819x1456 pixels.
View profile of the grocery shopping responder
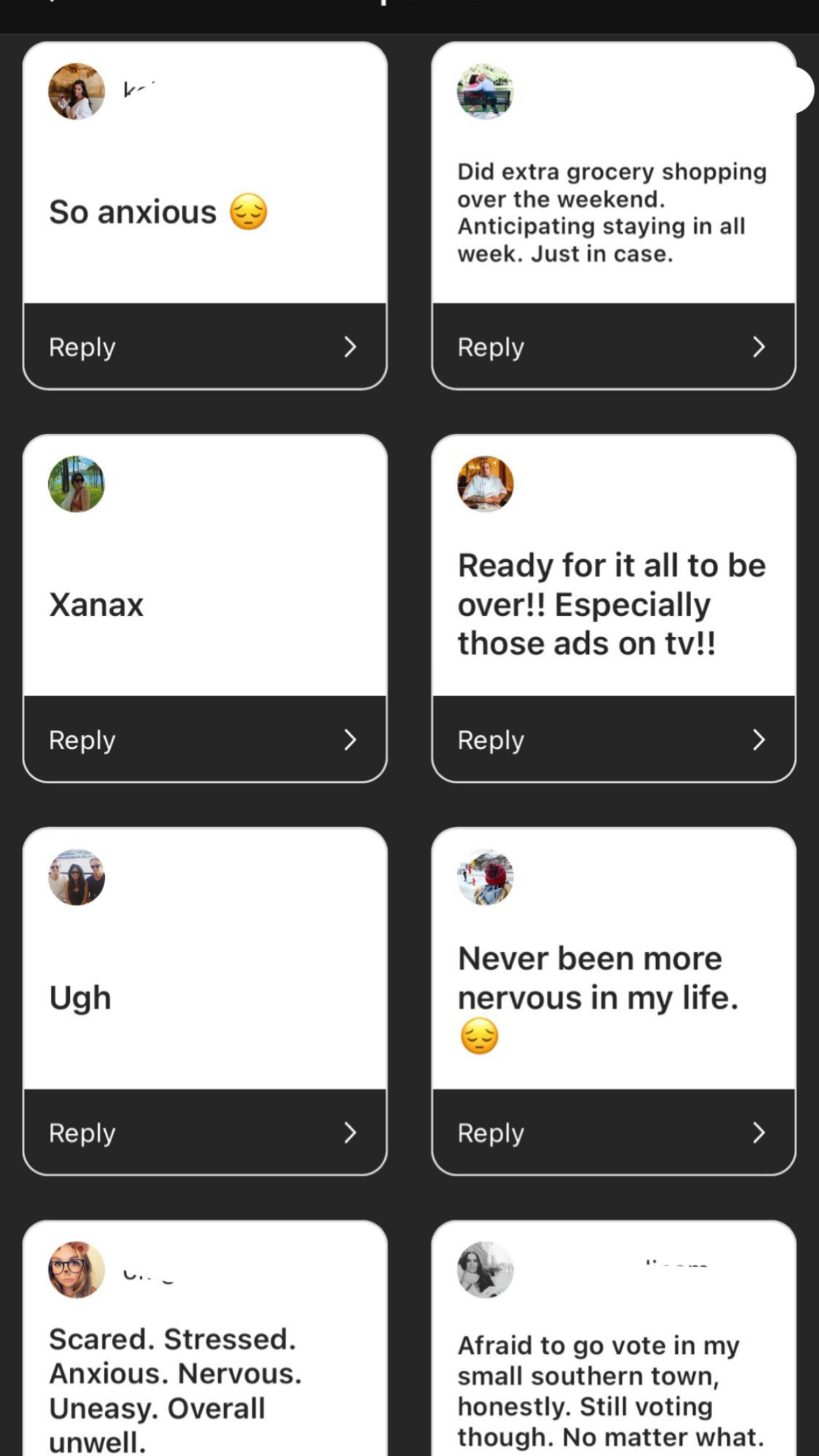(x=485, y=92)
